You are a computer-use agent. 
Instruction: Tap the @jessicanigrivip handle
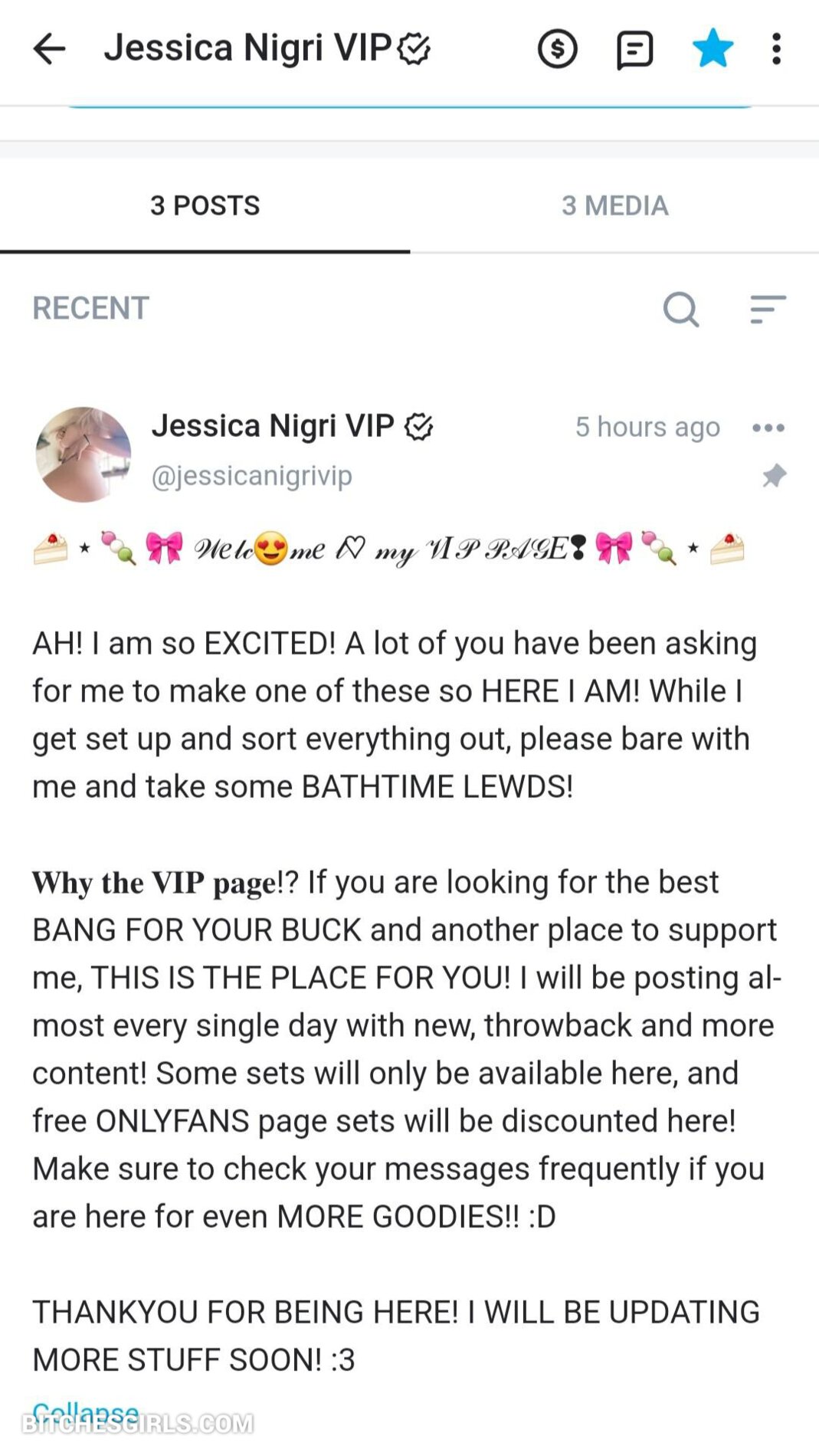[252, 476]
